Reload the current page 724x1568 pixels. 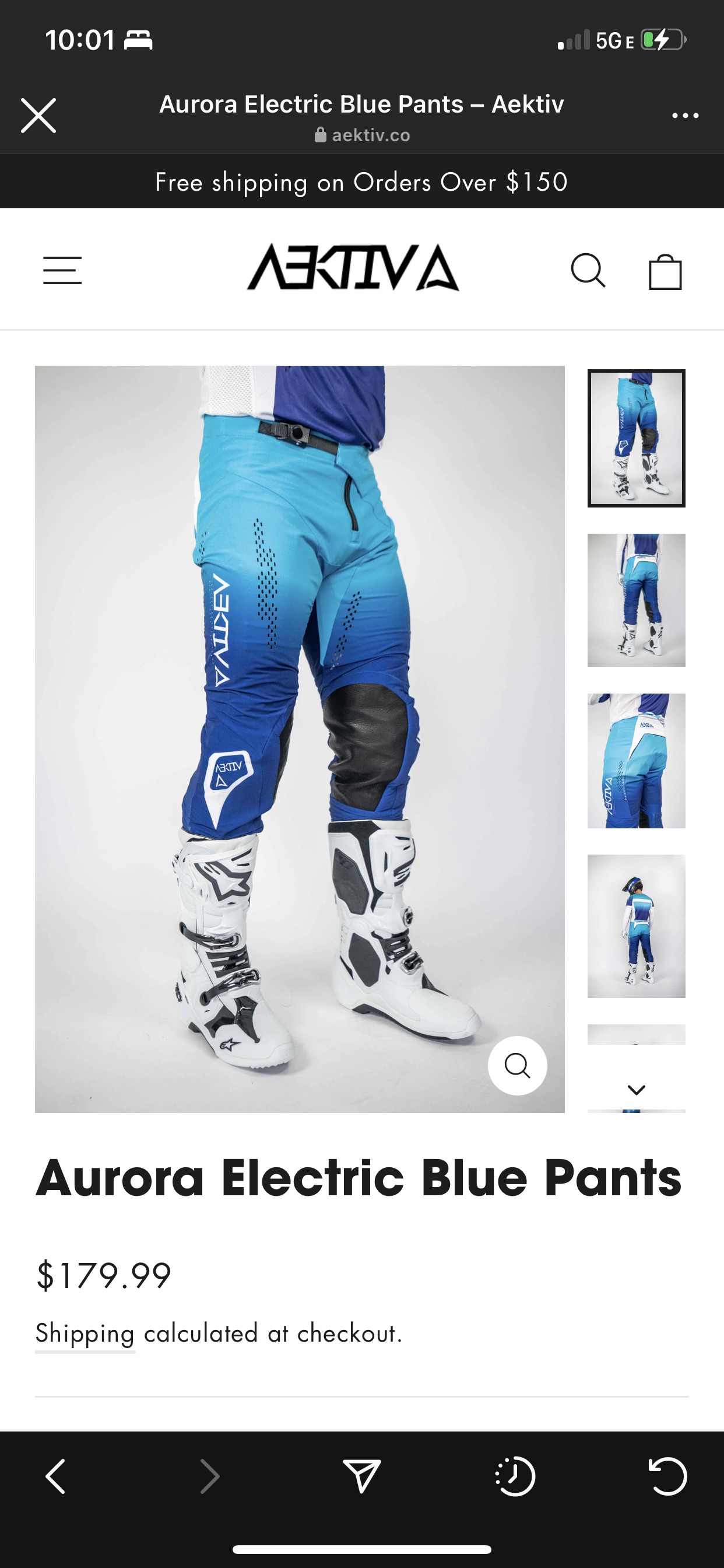tap(667, 1476)
